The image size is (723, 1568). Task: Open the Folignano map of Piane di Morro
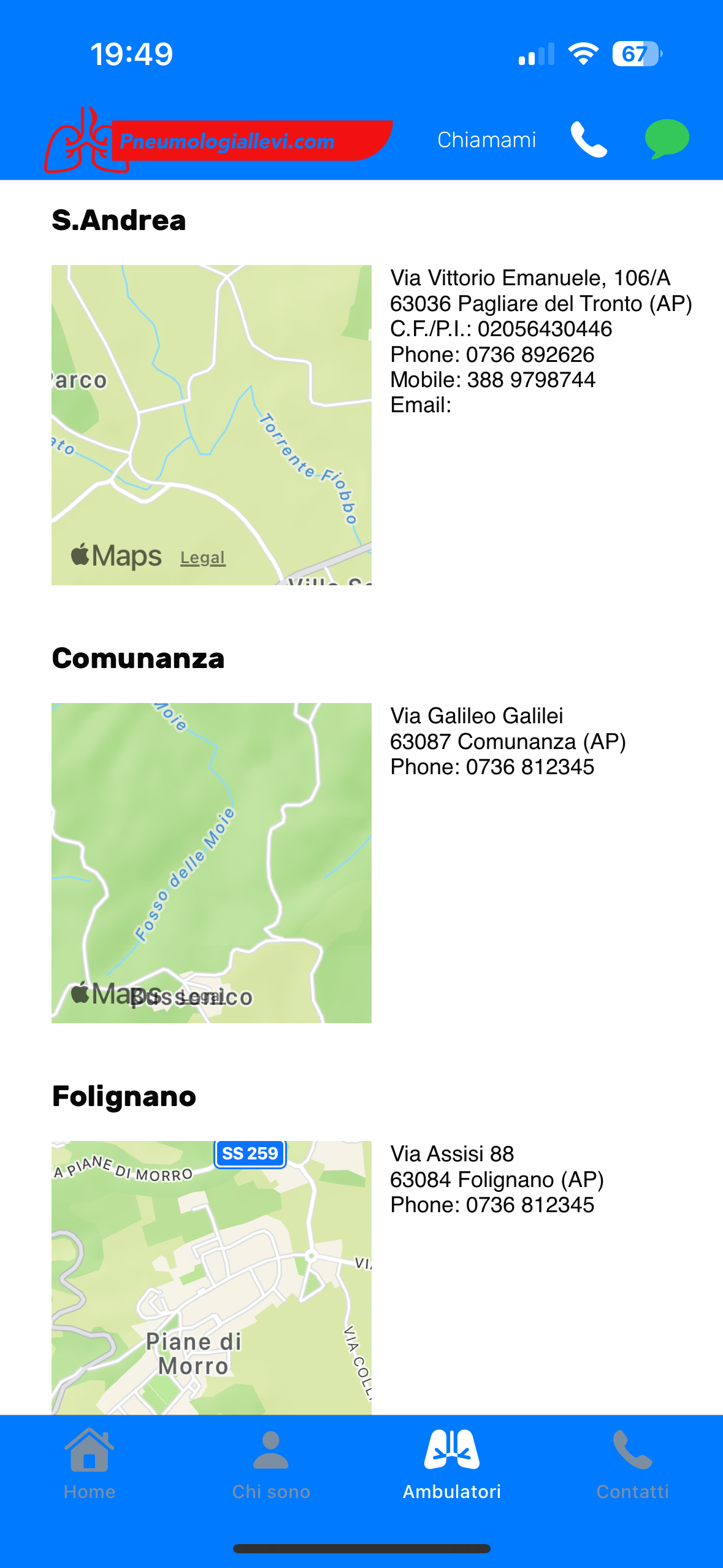212,1276
